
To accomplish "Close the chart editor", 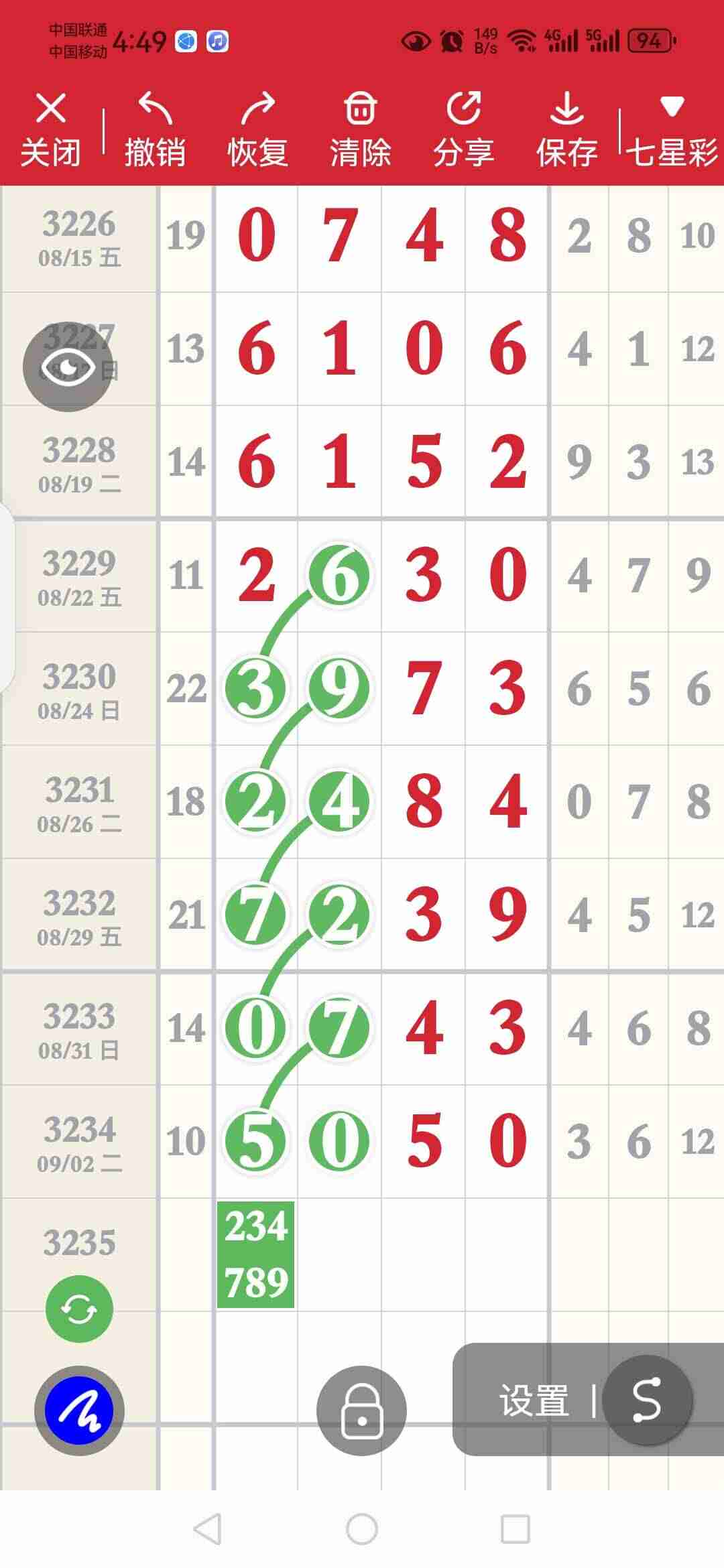I will click(x=50, y=130).
